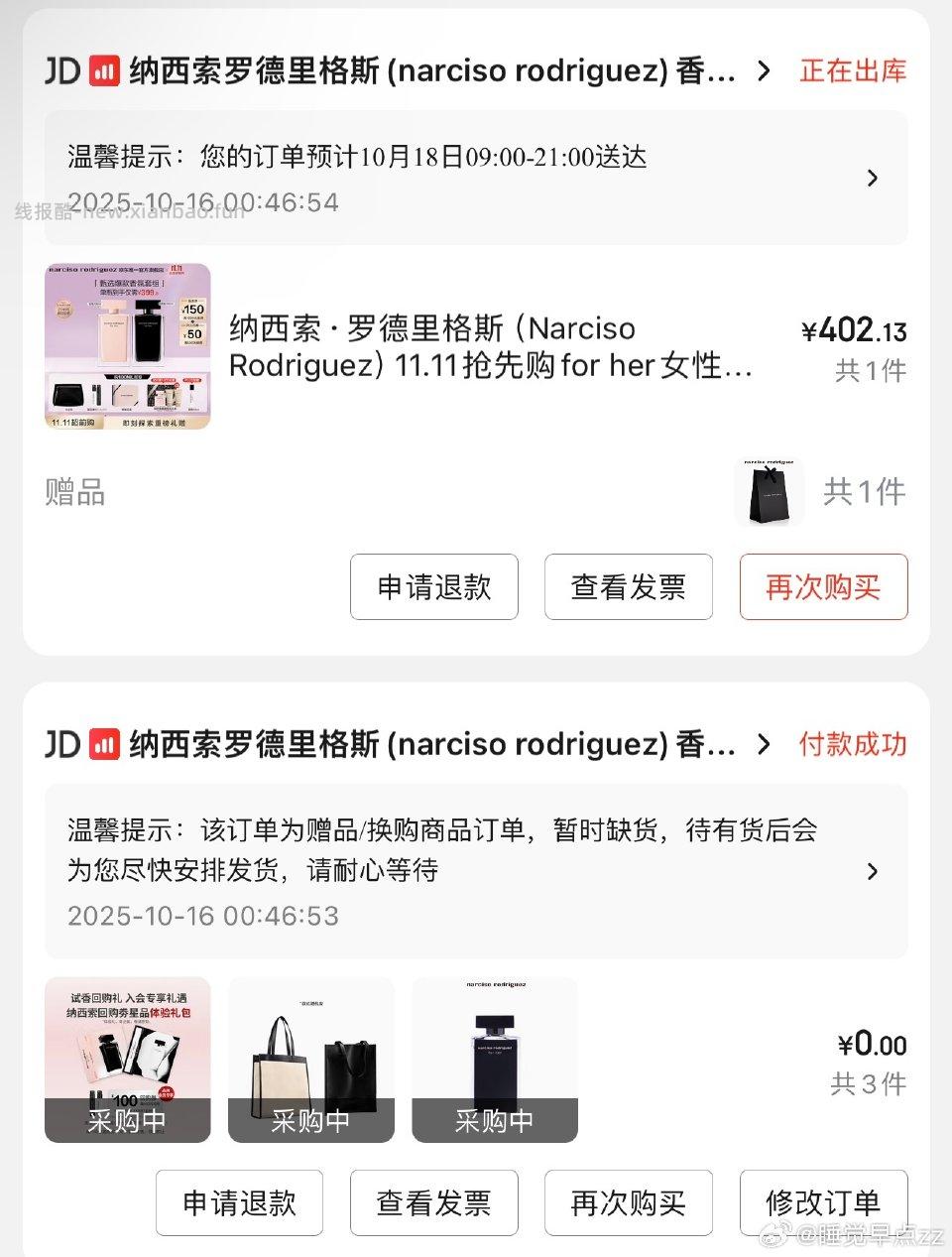Expand the out-of-stock gift order notice chevron
Screen dimensions: 952x1257
point(874,871)
